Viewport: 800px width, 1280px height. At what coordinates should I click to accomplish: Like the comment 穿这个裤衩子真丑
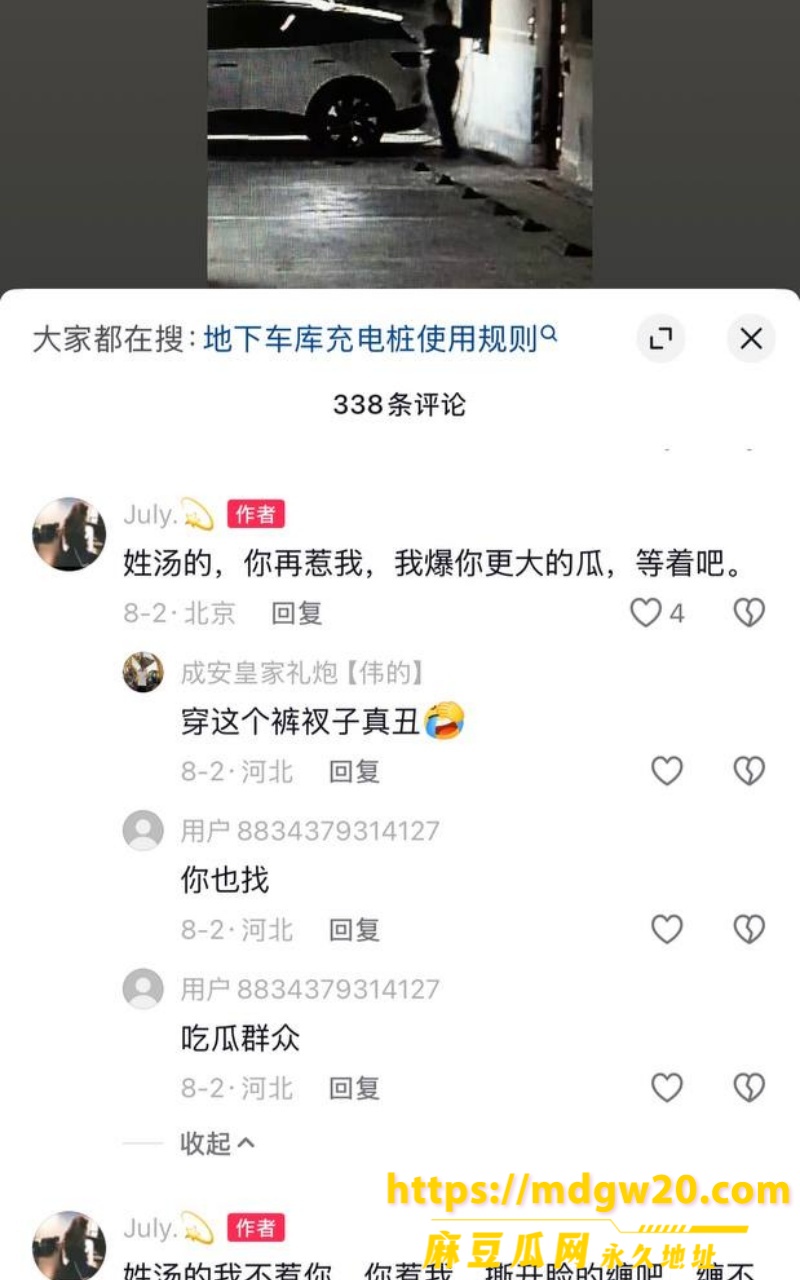tap(667, 771)
